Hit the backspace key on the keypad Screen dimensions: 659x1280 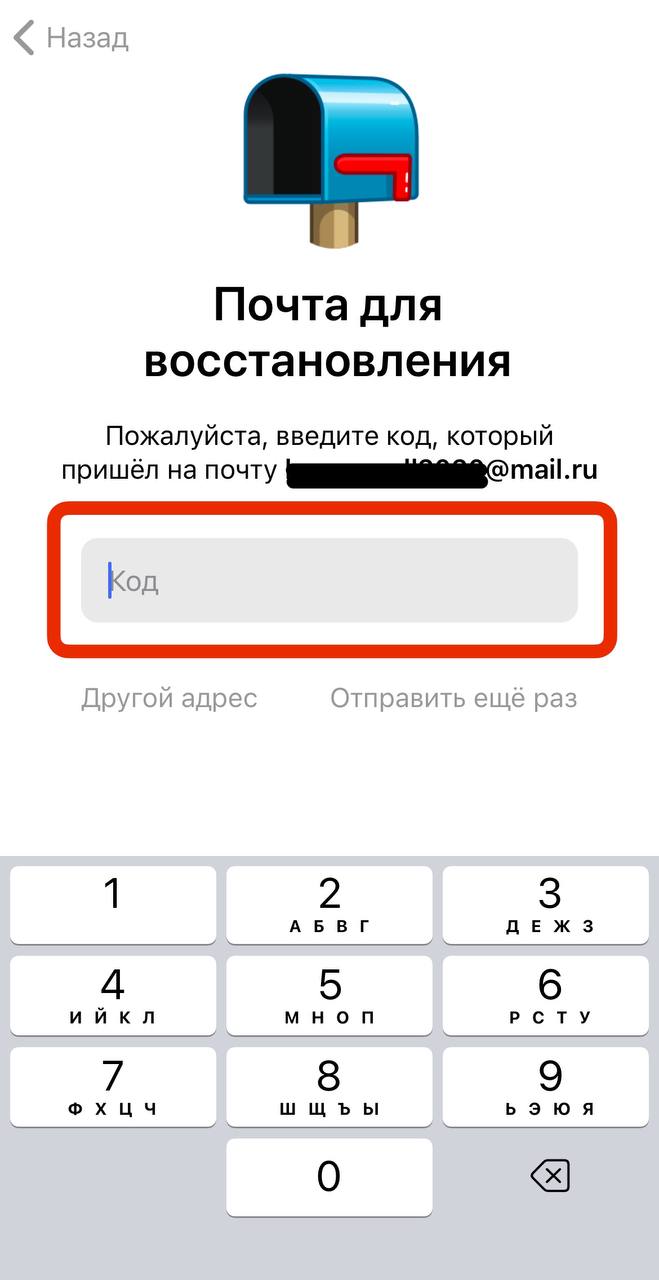[549, 1176]
